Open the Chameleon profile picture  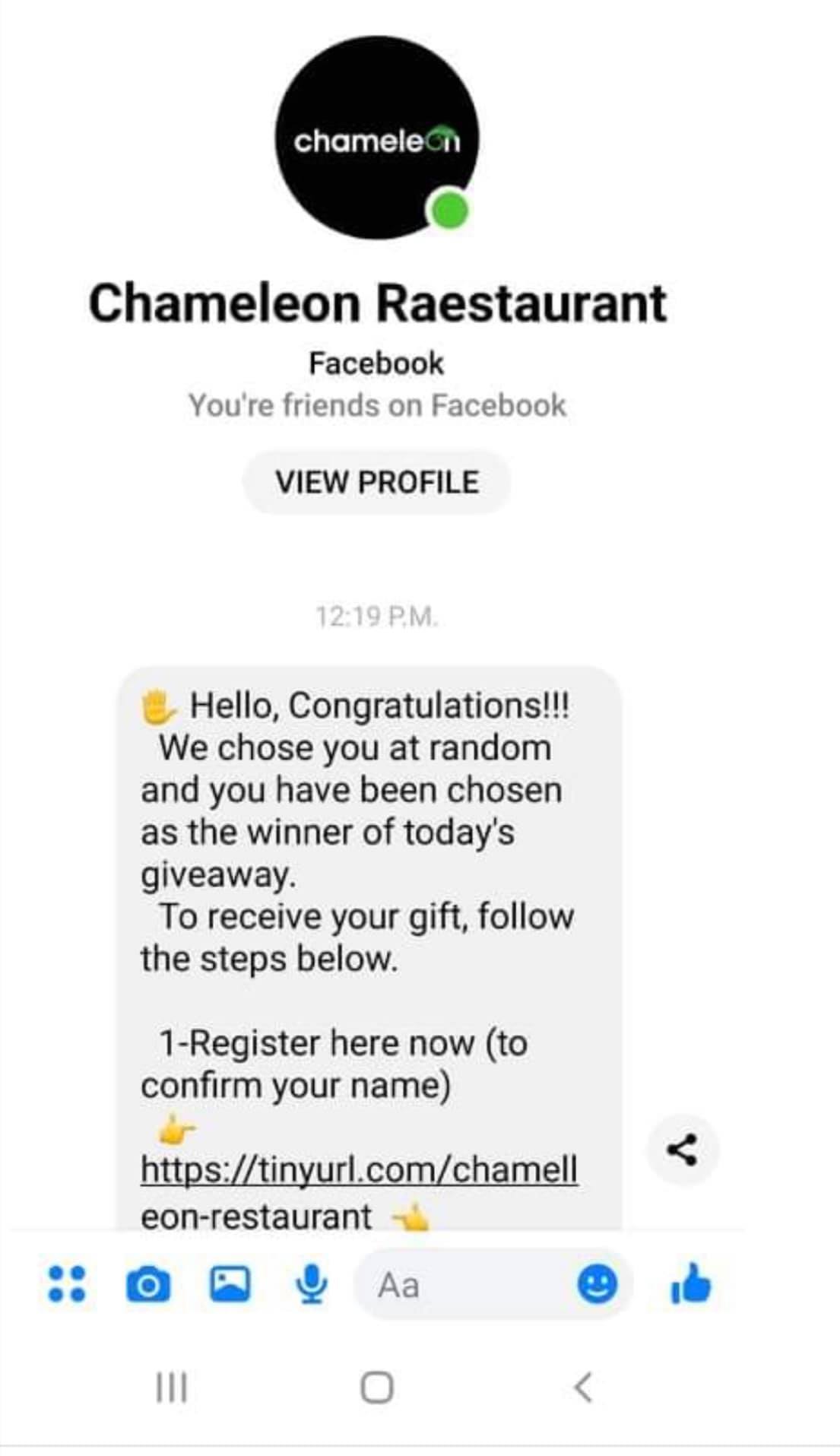pos(376,138)
